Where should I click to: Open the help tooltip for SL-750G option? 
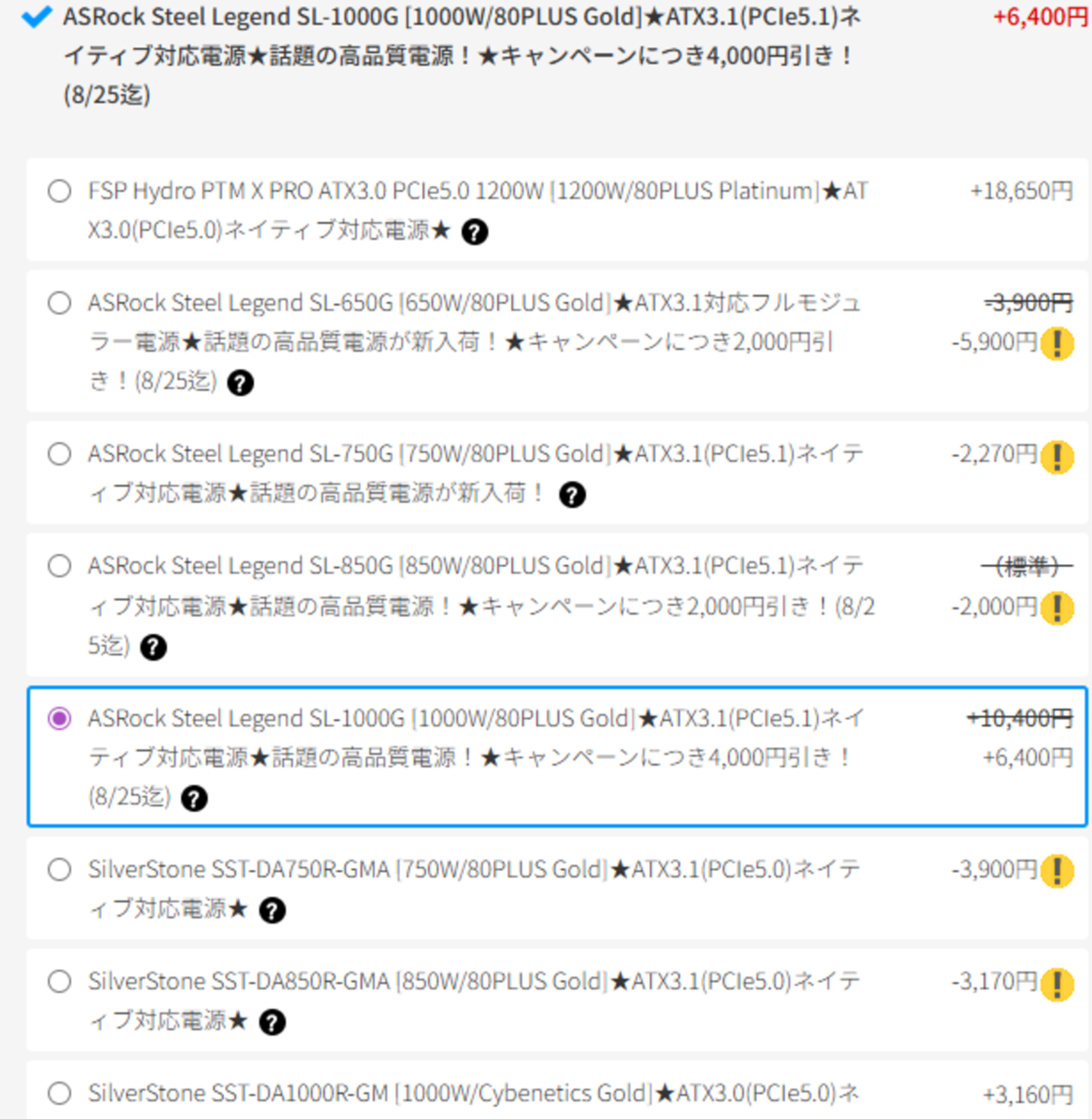575,494
